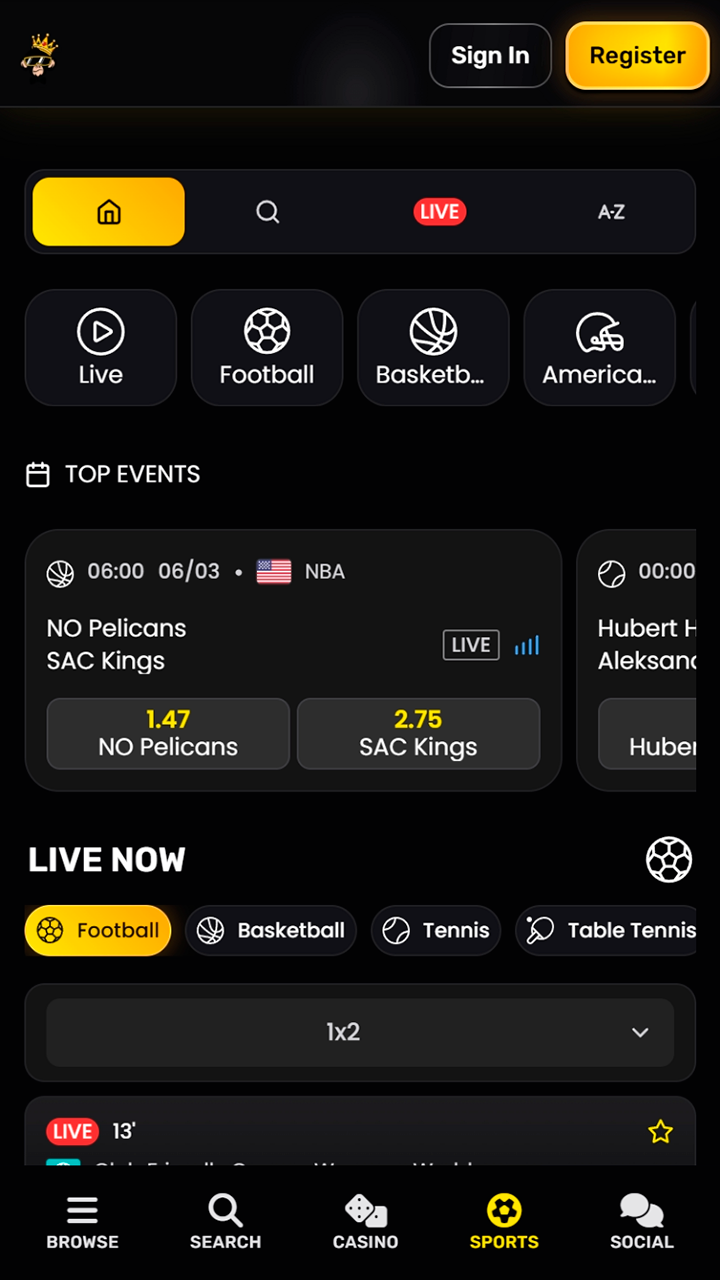Open the A-Z sports listing
This screenshot has width=720, height=1280.
click(x=611, y=211)
